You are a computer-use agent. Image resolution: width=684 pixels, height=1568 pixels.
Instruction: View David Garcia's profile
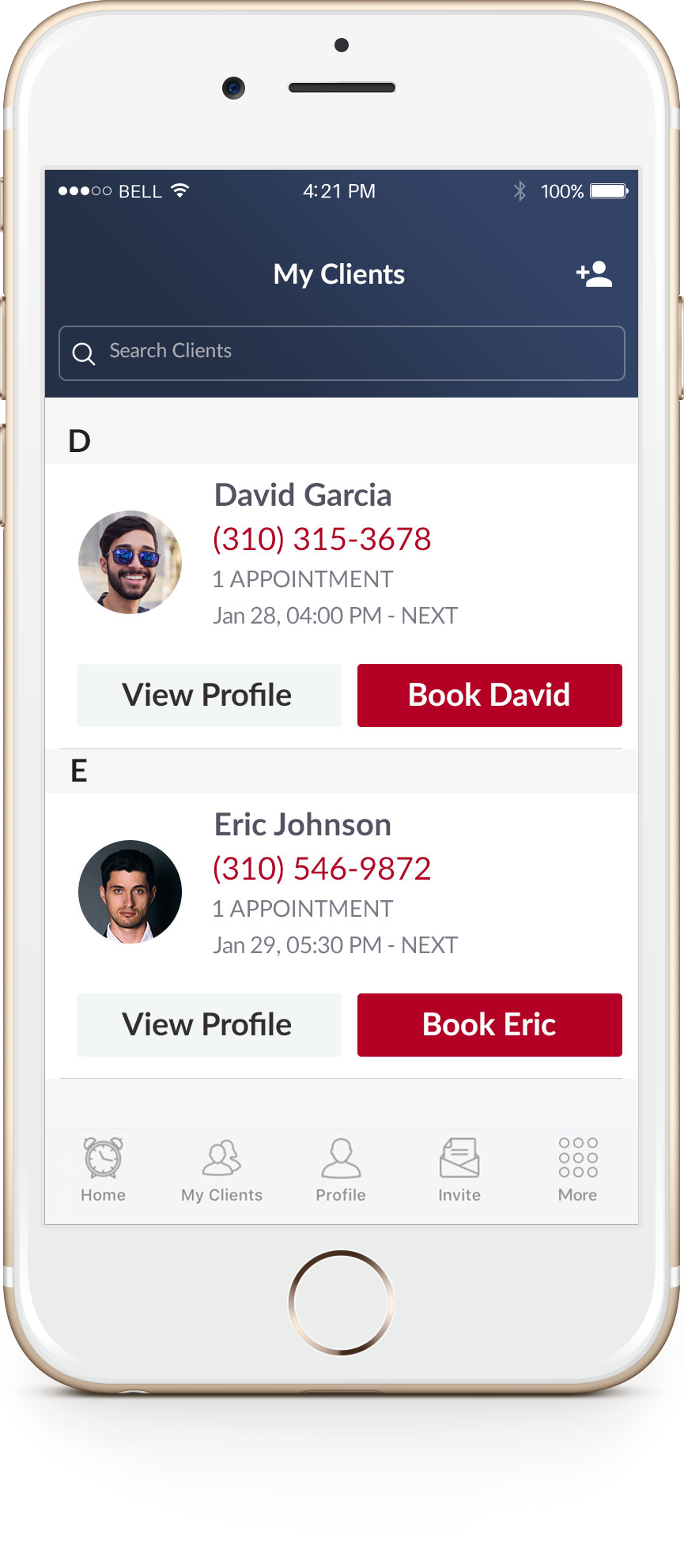click(x=209, y=695)
